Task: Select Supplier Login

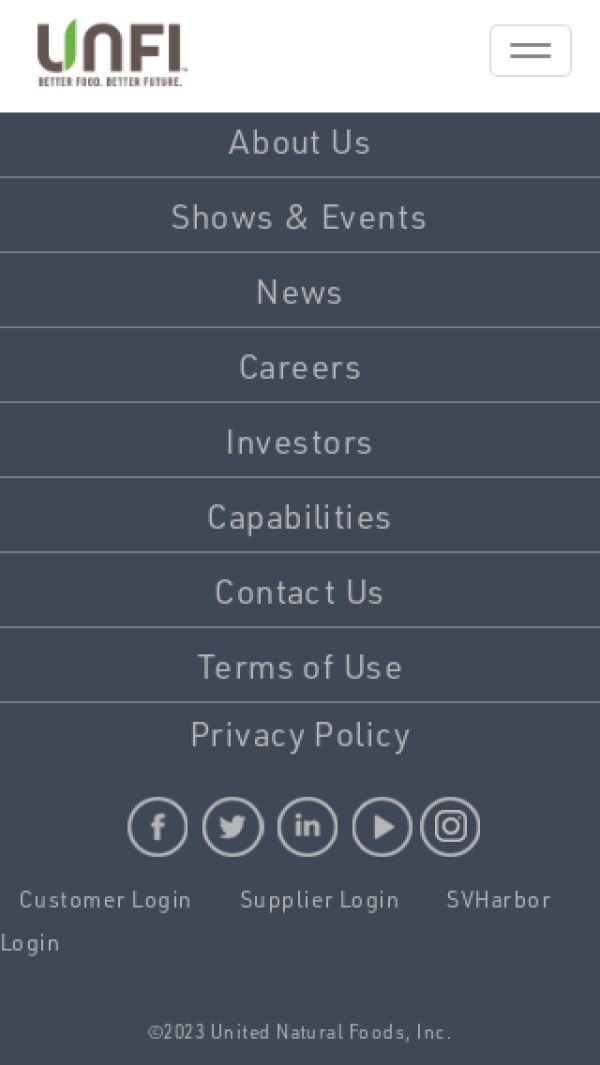Action: point(319,900)
